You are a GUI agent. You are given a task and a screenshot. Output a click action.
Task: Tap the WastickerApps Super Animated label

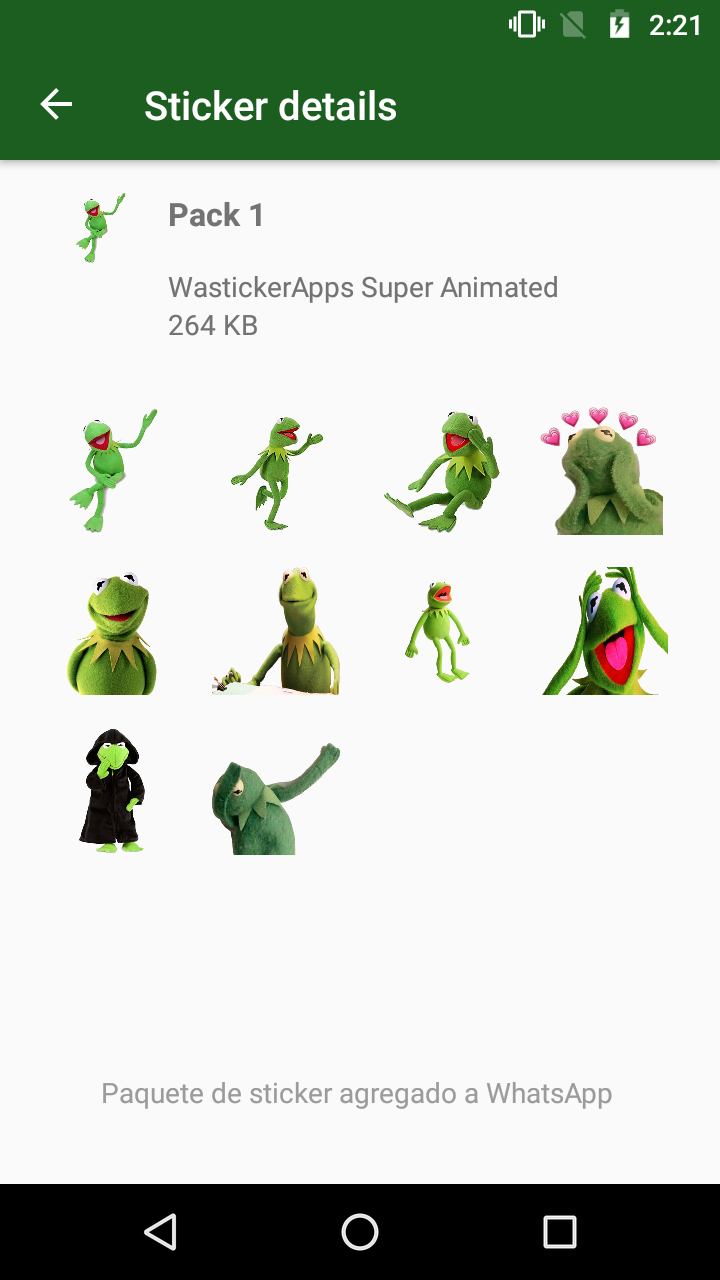pos(364,287)
